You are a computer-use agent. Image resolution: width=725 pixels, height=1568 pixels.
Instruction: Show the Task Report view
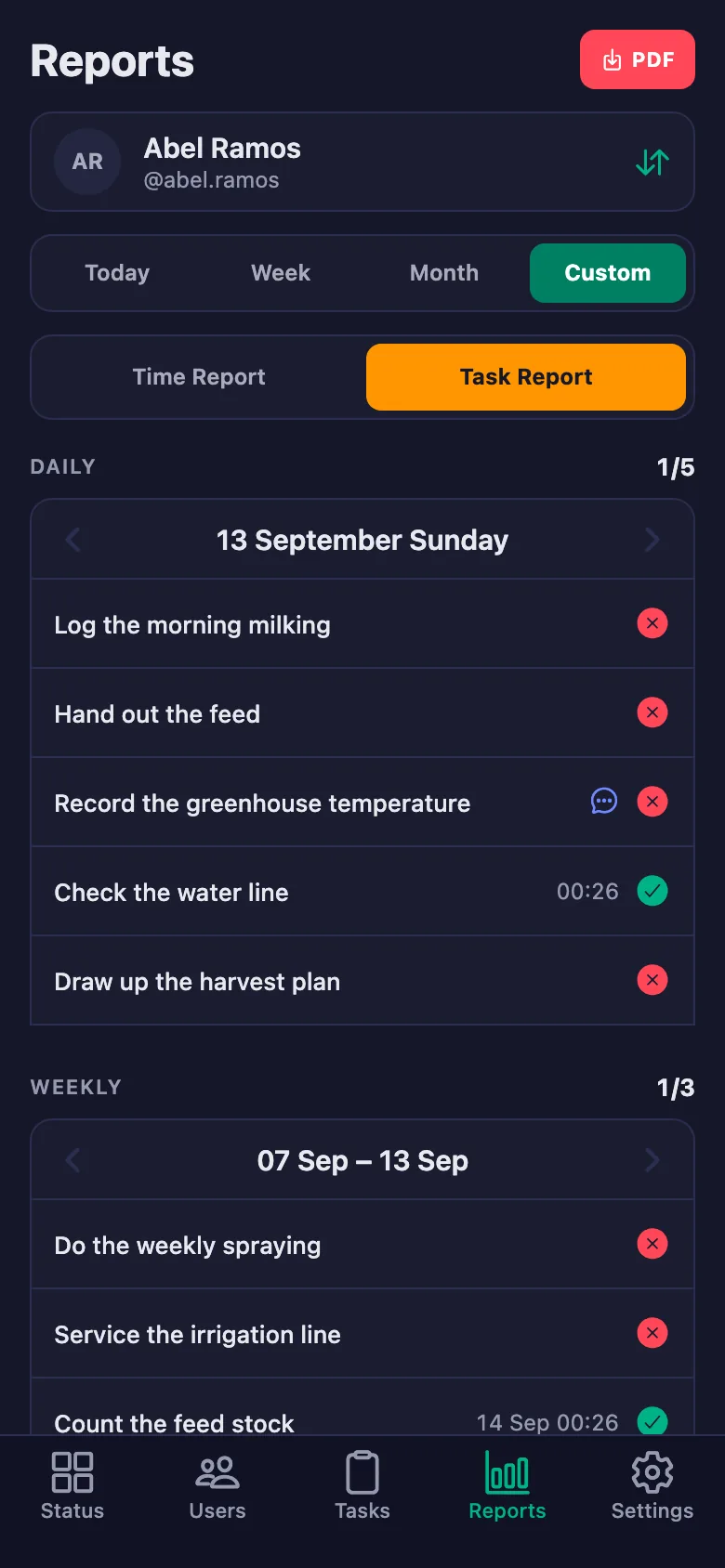pyautogui.click(x=526, y=377)
